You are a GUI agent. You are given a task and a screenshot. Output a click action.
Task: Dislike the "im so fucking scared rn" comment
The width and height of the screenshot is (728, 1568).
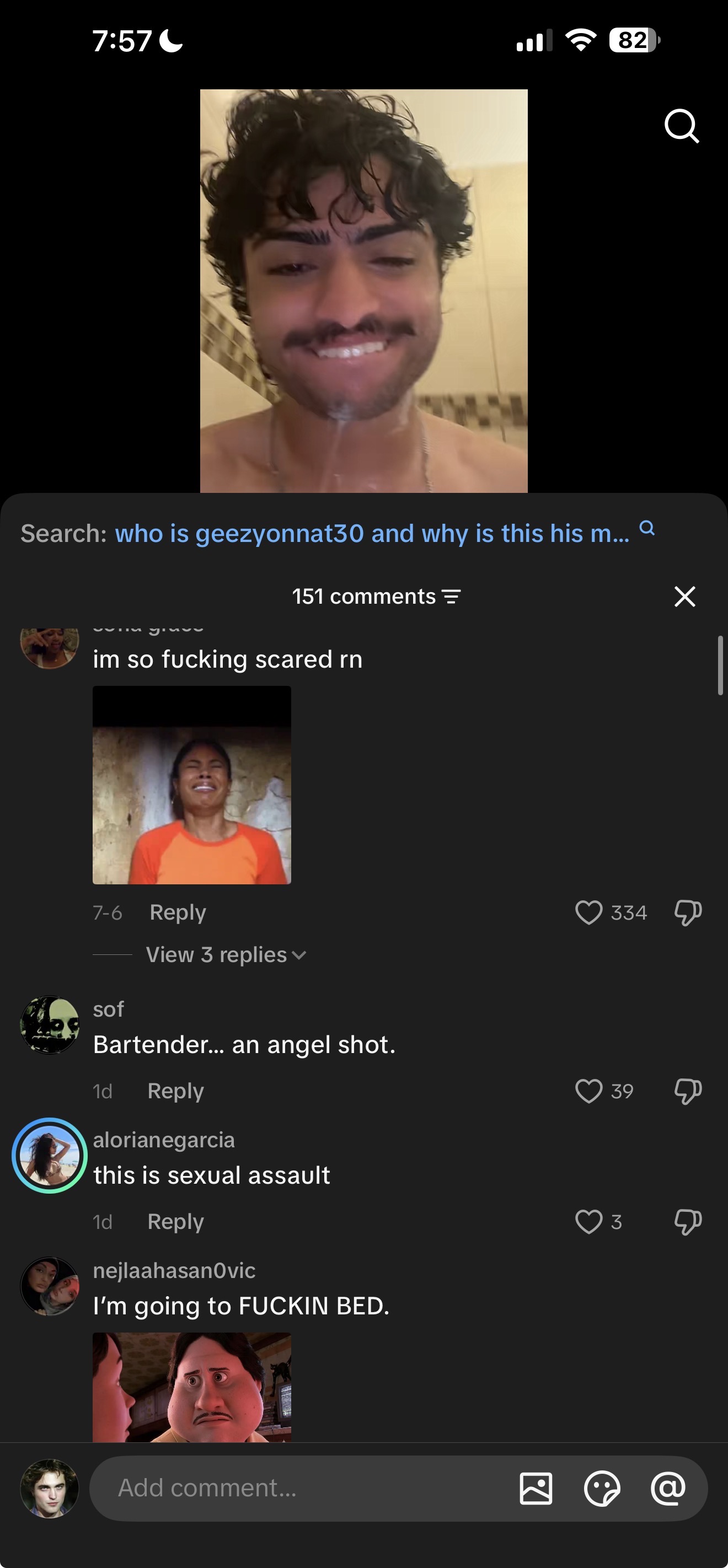(x=688, y=912)
